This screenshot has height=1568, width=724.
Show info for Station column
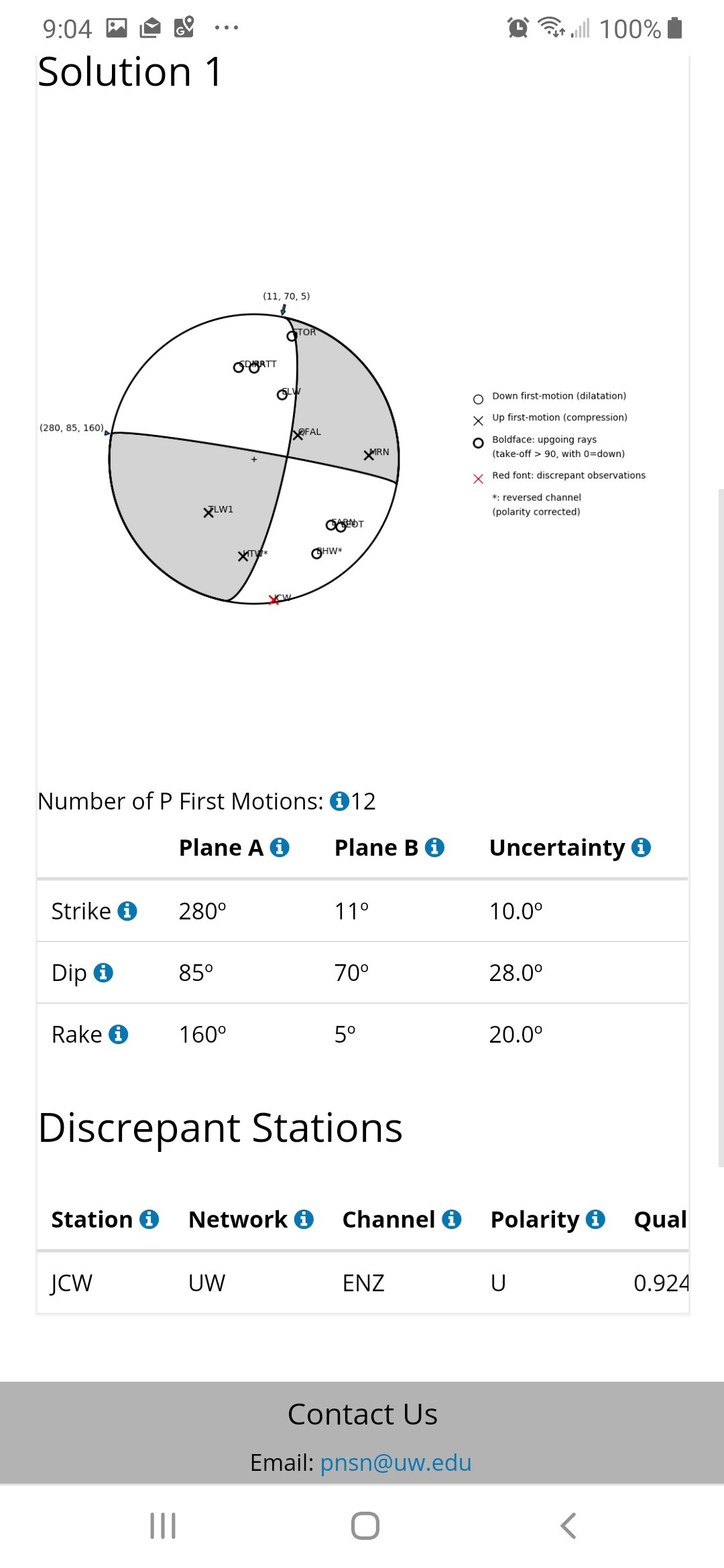coord(149,1220)
